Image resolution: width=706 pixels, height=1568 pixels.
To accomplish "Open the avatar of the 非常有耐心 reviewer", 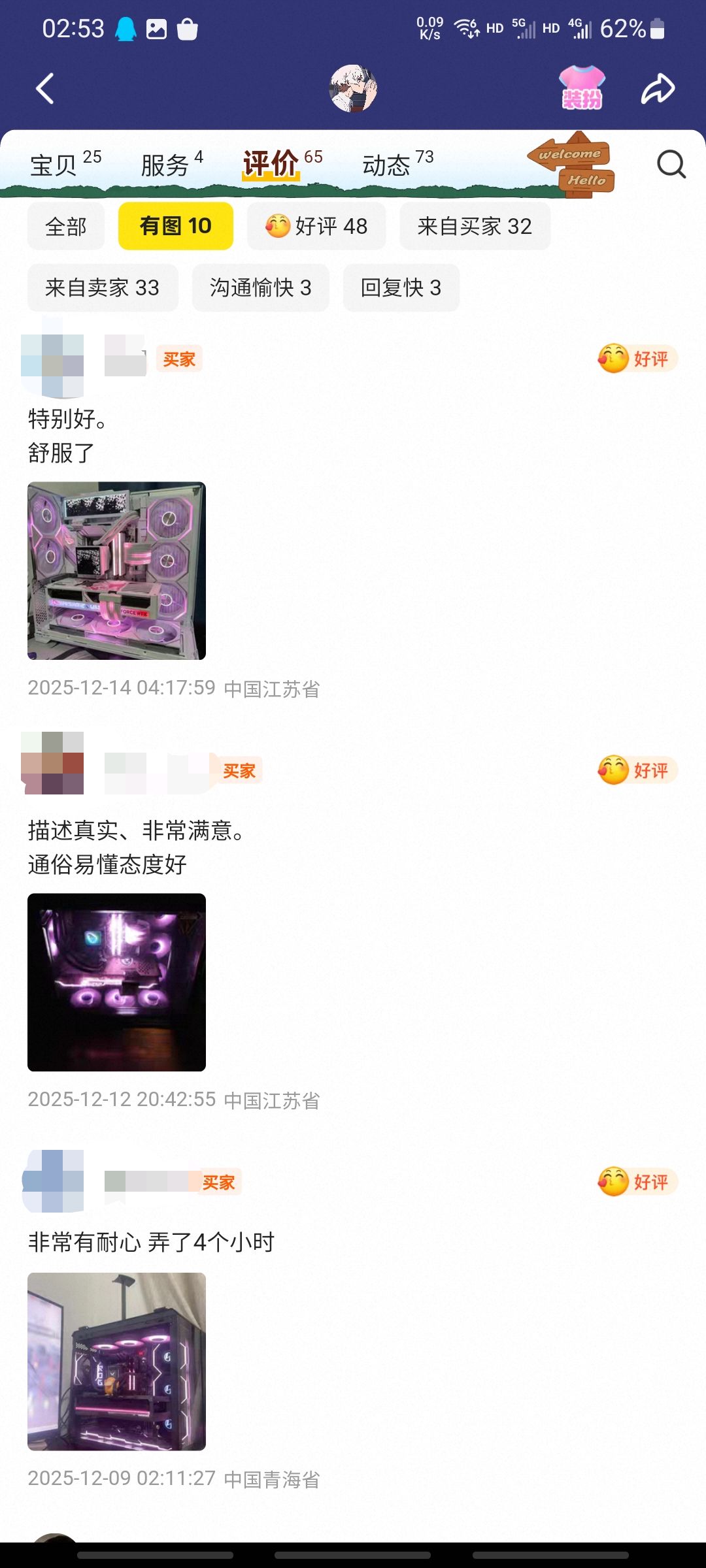I will tap(53, 1181).
